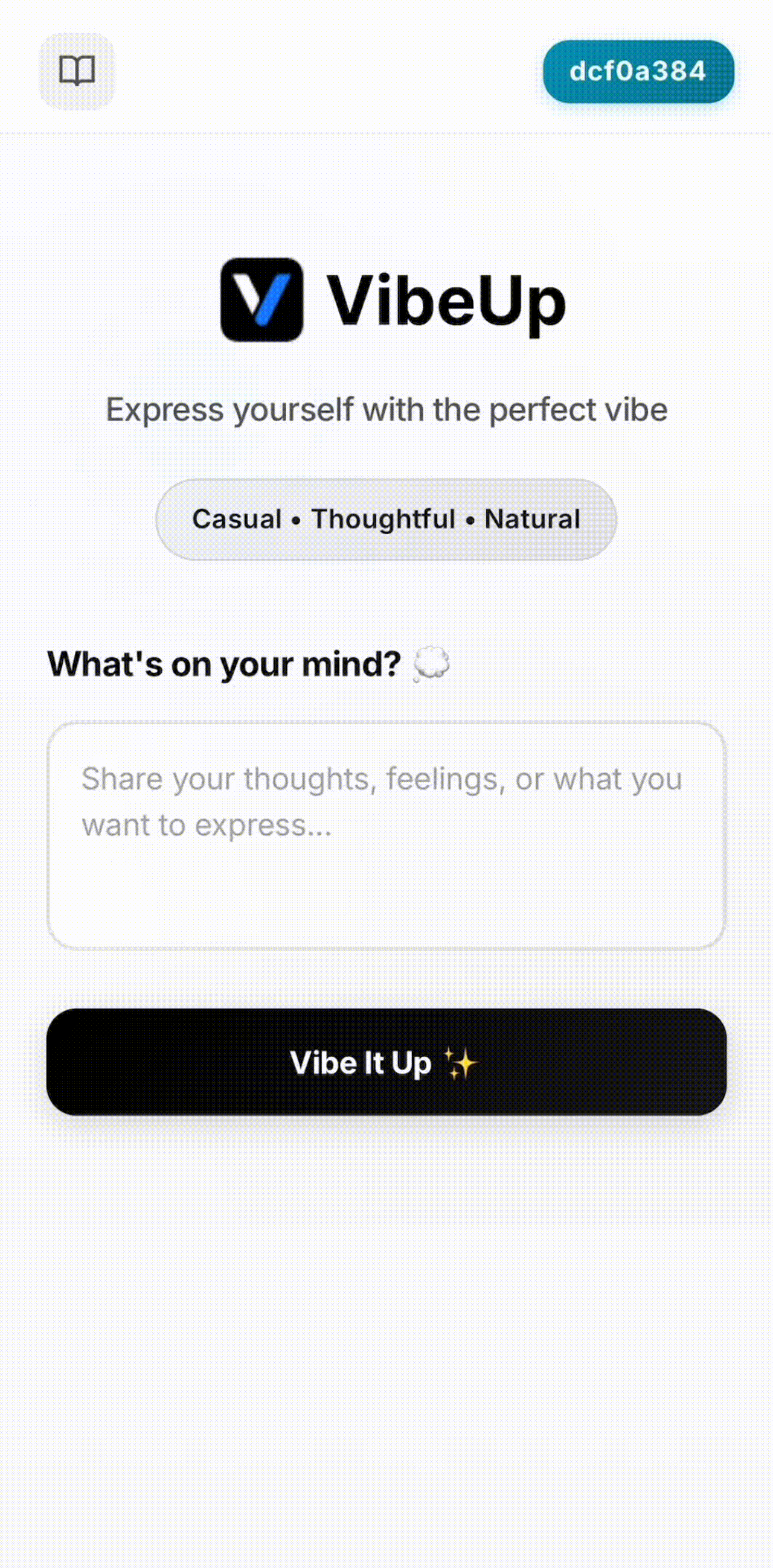Select the Natural style in the pill
The height and width of the screenshot is (1568, 773).
click(532, 518)
